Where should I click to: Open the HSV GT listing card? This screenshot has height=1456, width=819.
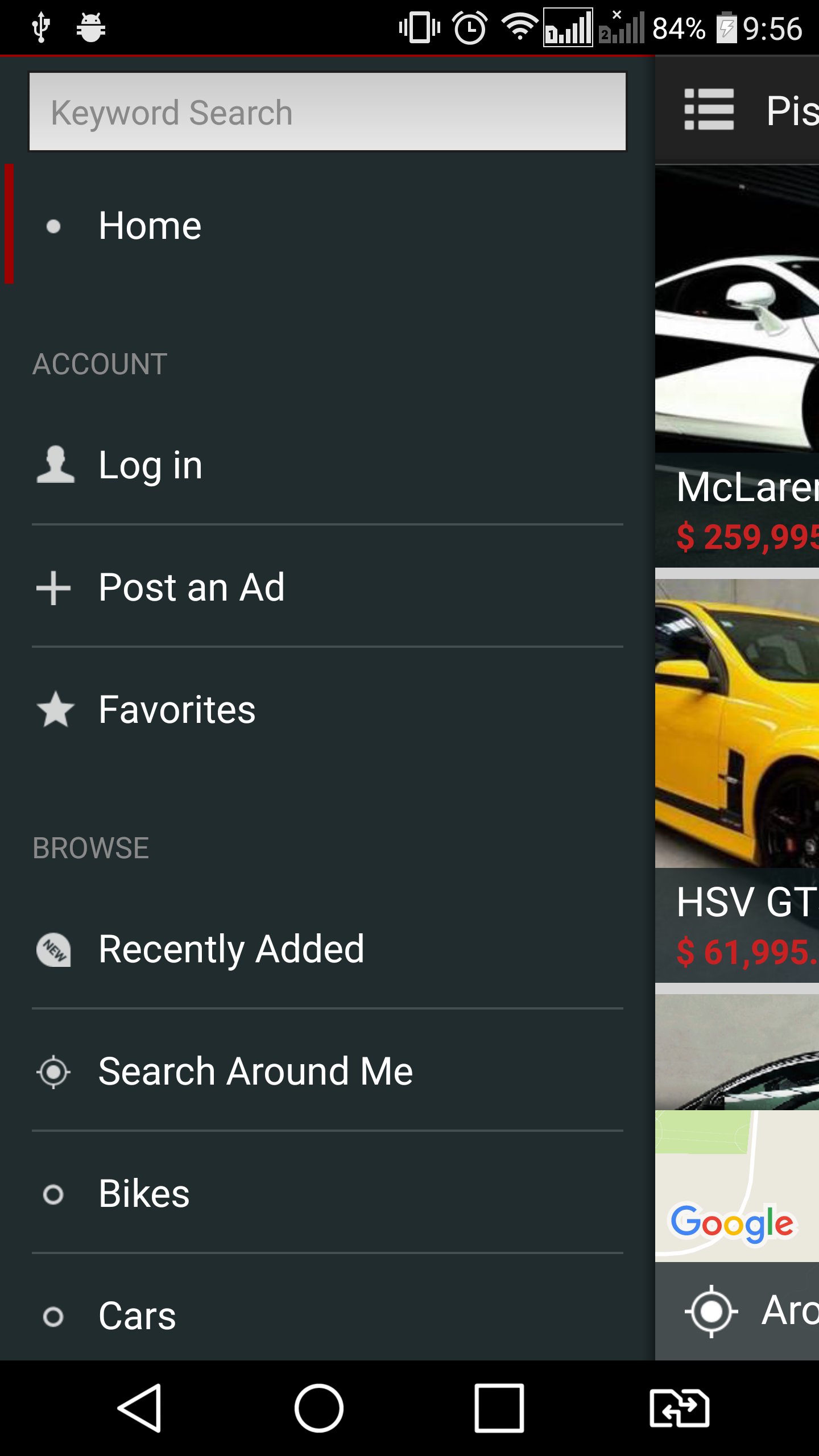737,779
